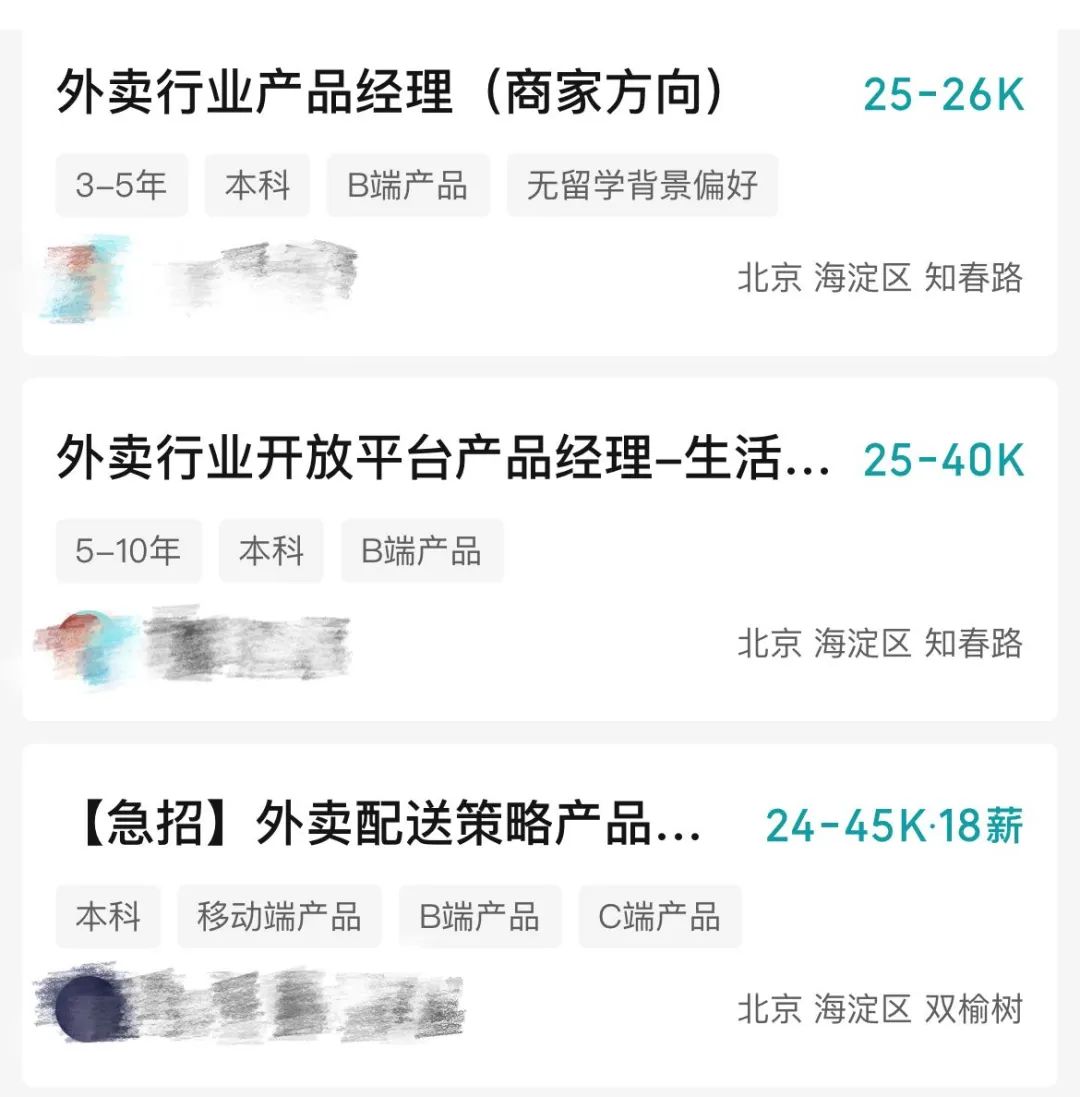Image resolution: width=1080 pixels, height=1097 pixels.
Task: View the 外卖行业开放平台产品经理 25-40K job
Action: pos(443,461)
